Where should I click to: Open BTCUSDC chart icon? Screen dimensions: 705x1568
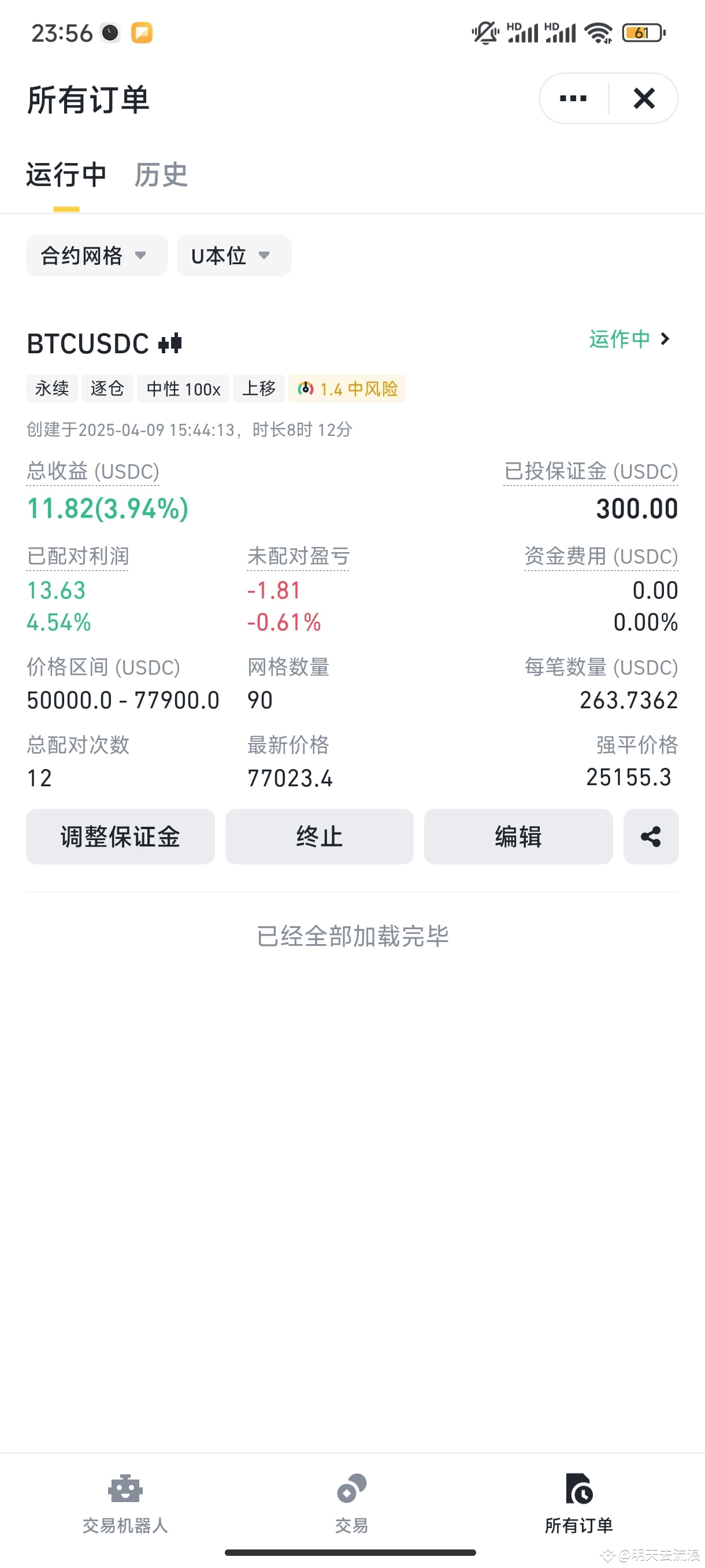point(170,344)
